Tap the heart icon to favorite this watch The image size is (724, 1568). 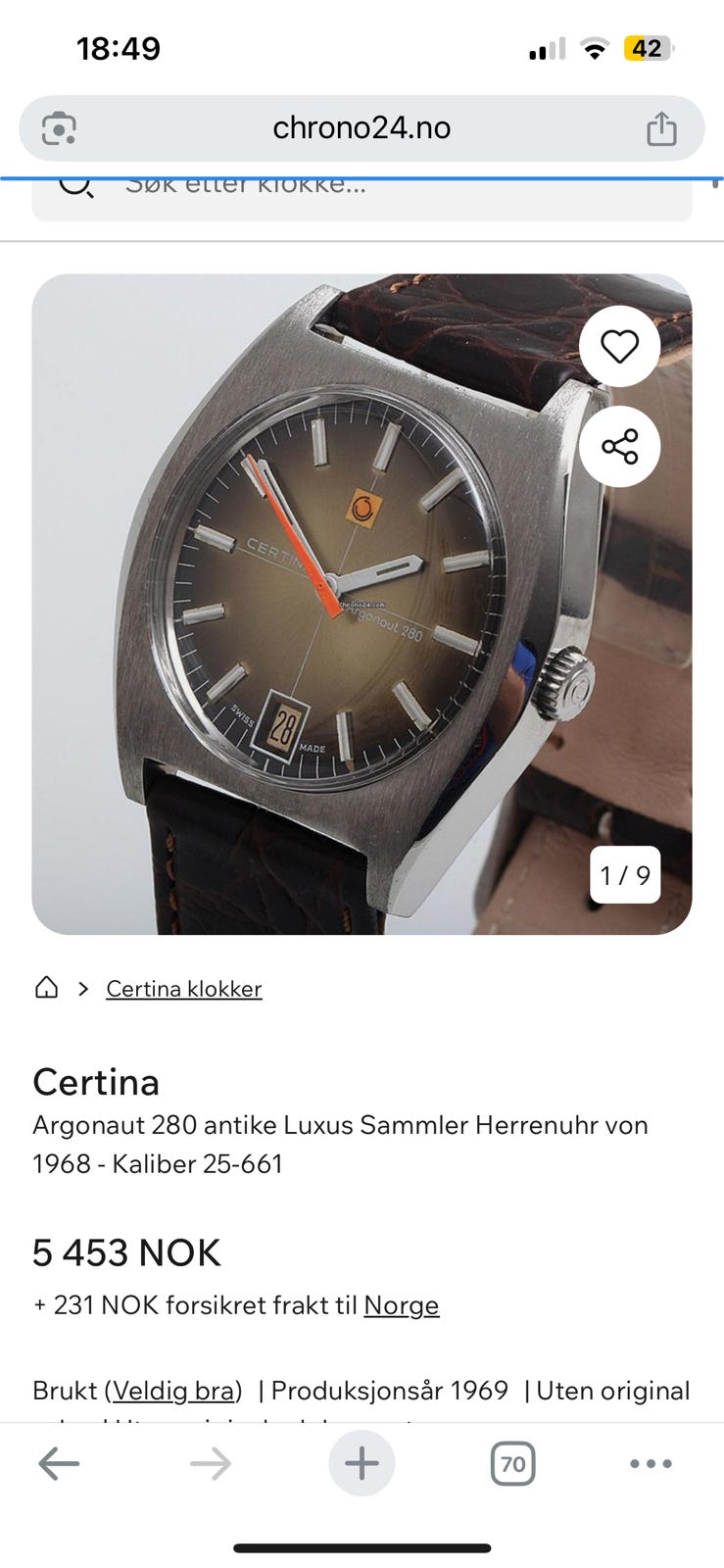pos(619,346)
